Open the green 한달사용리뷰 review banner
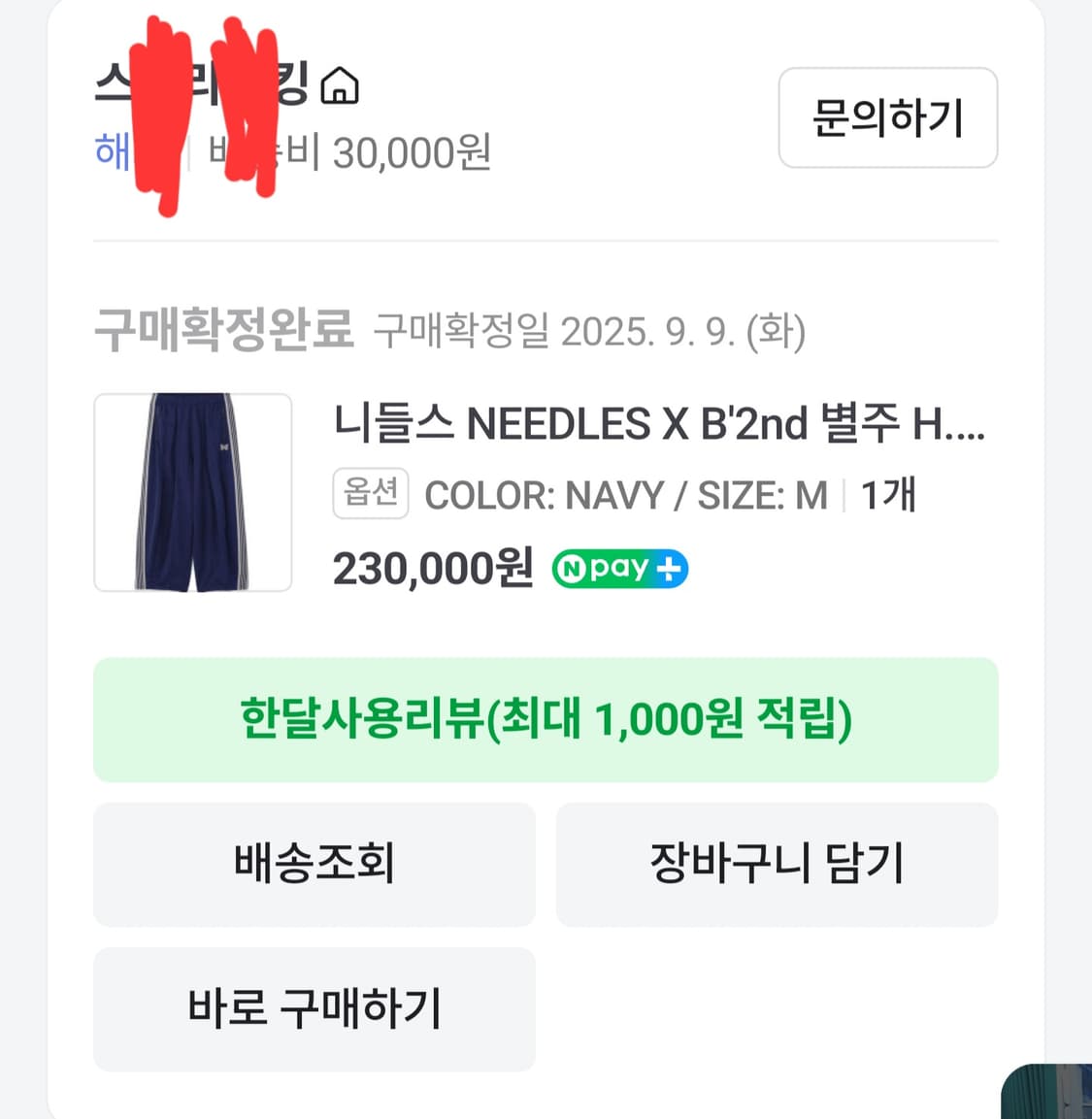Viewport: 1092px width, 1119px height. click(546, 720)
